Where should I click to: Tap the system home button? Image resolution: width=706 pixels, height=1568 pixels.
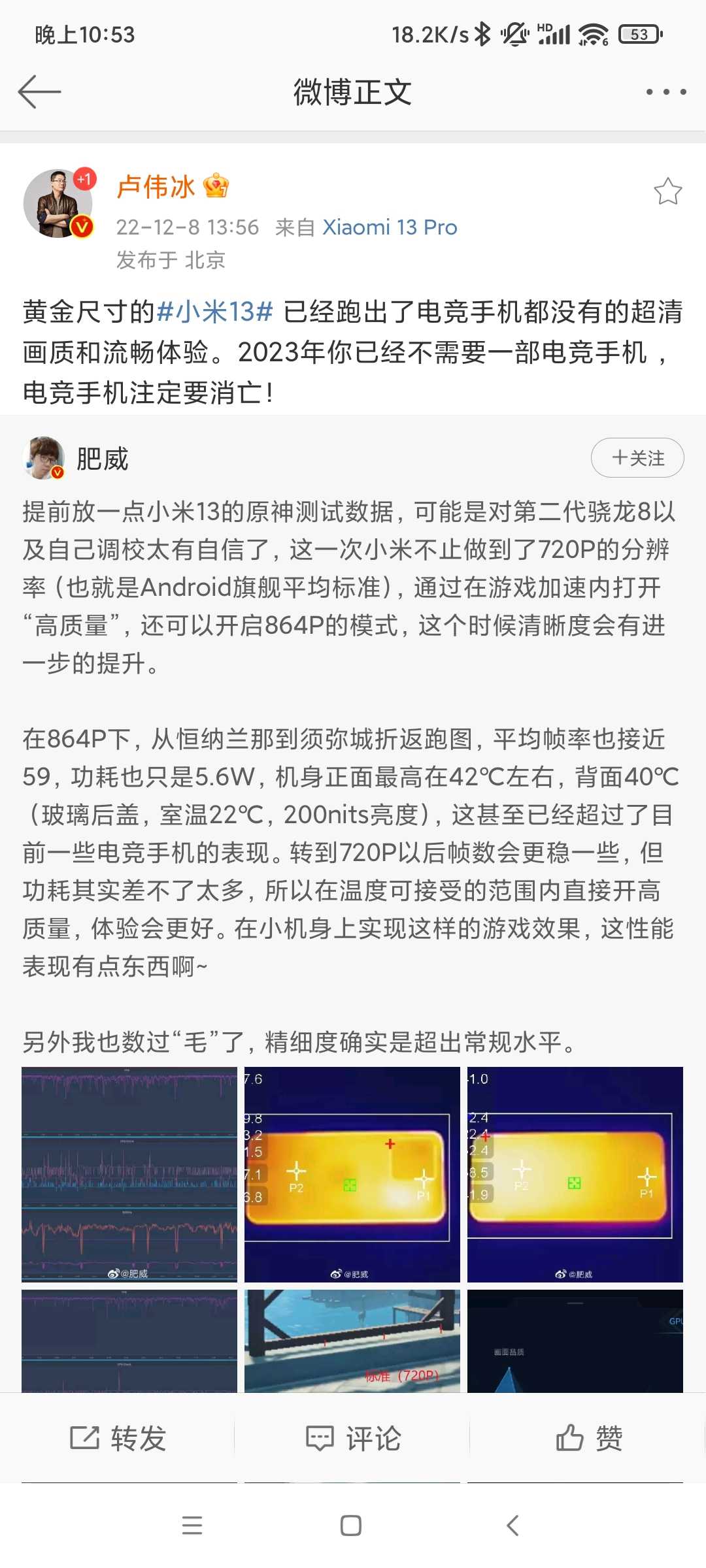pyautogui.click(x=351, y=1526)
